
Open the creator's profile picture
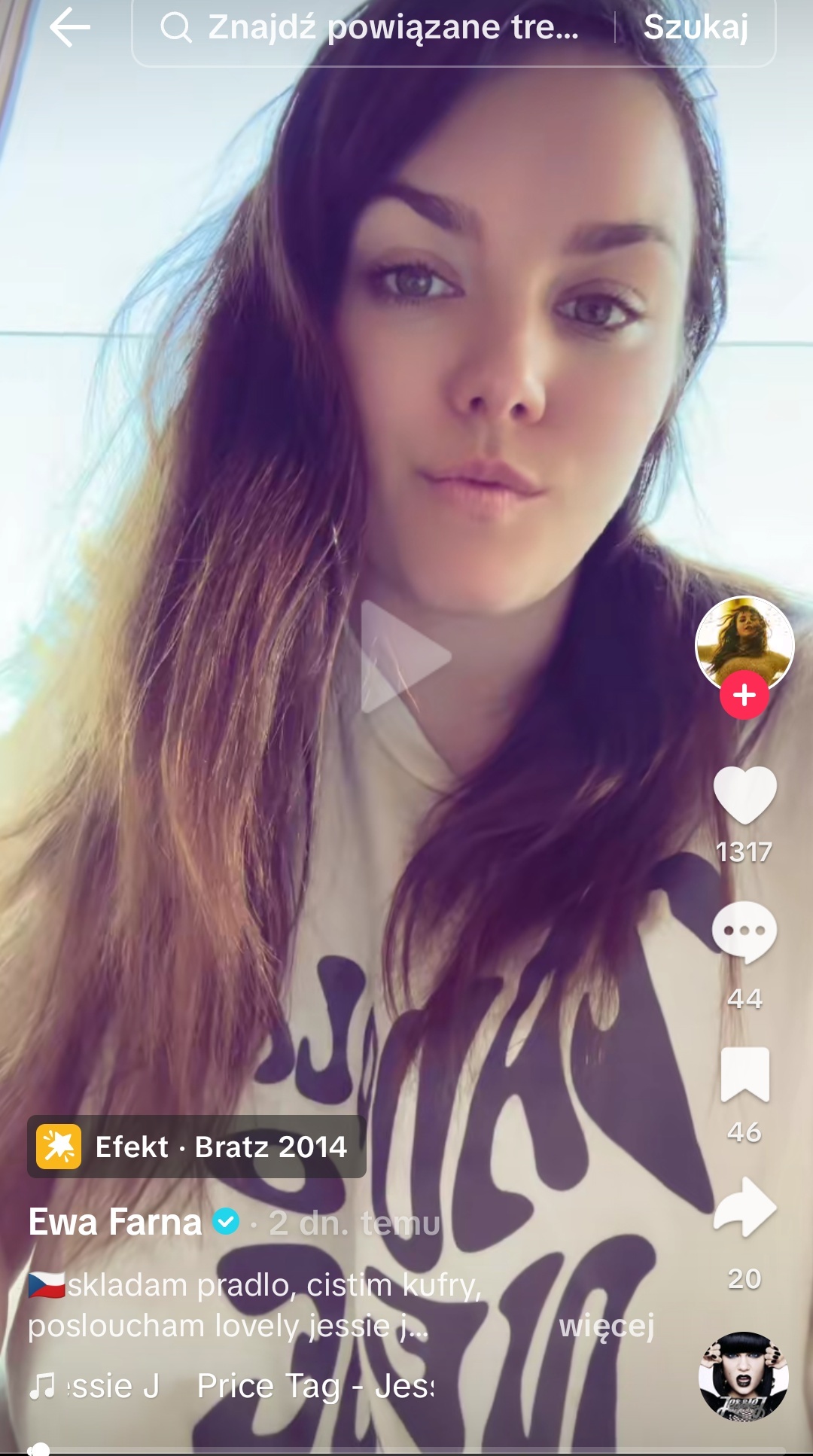(744, 644)
